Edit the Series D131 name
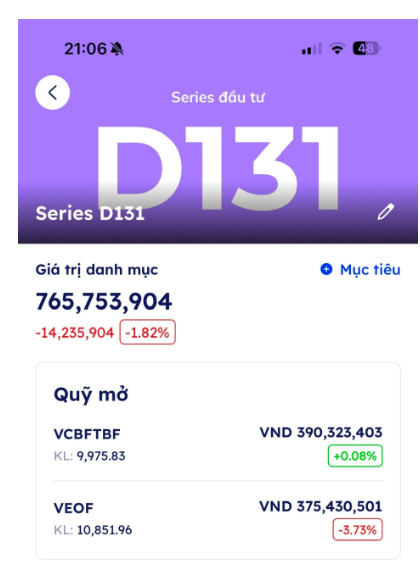 tap(385, 212)
